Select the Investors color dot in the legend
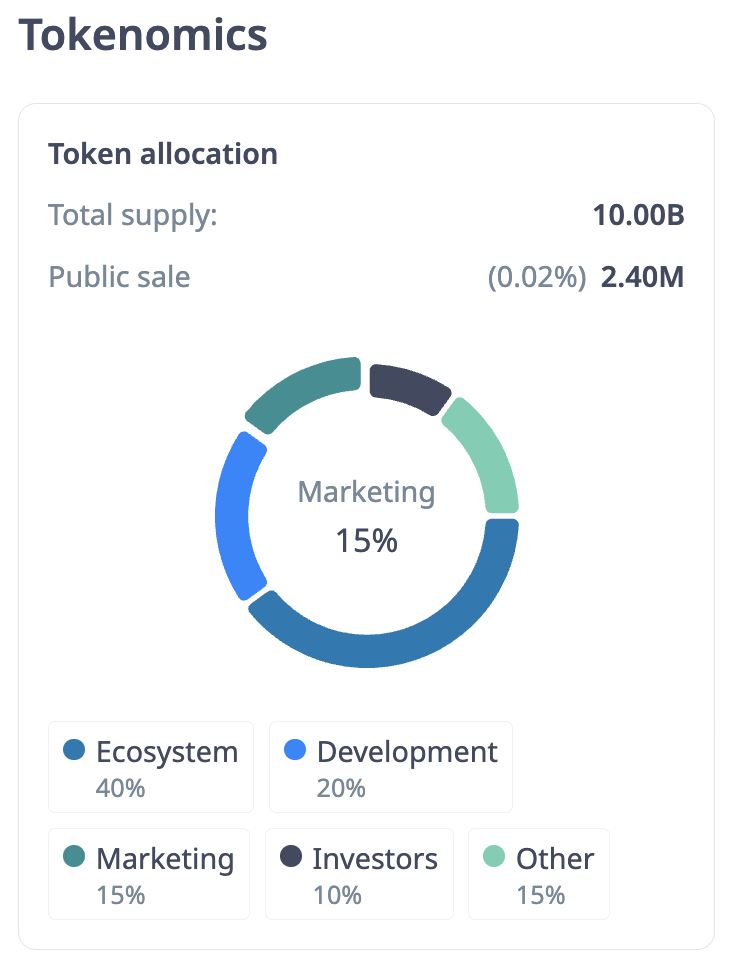The height and width of the screenshot is (974, 738). pos(289,858)
